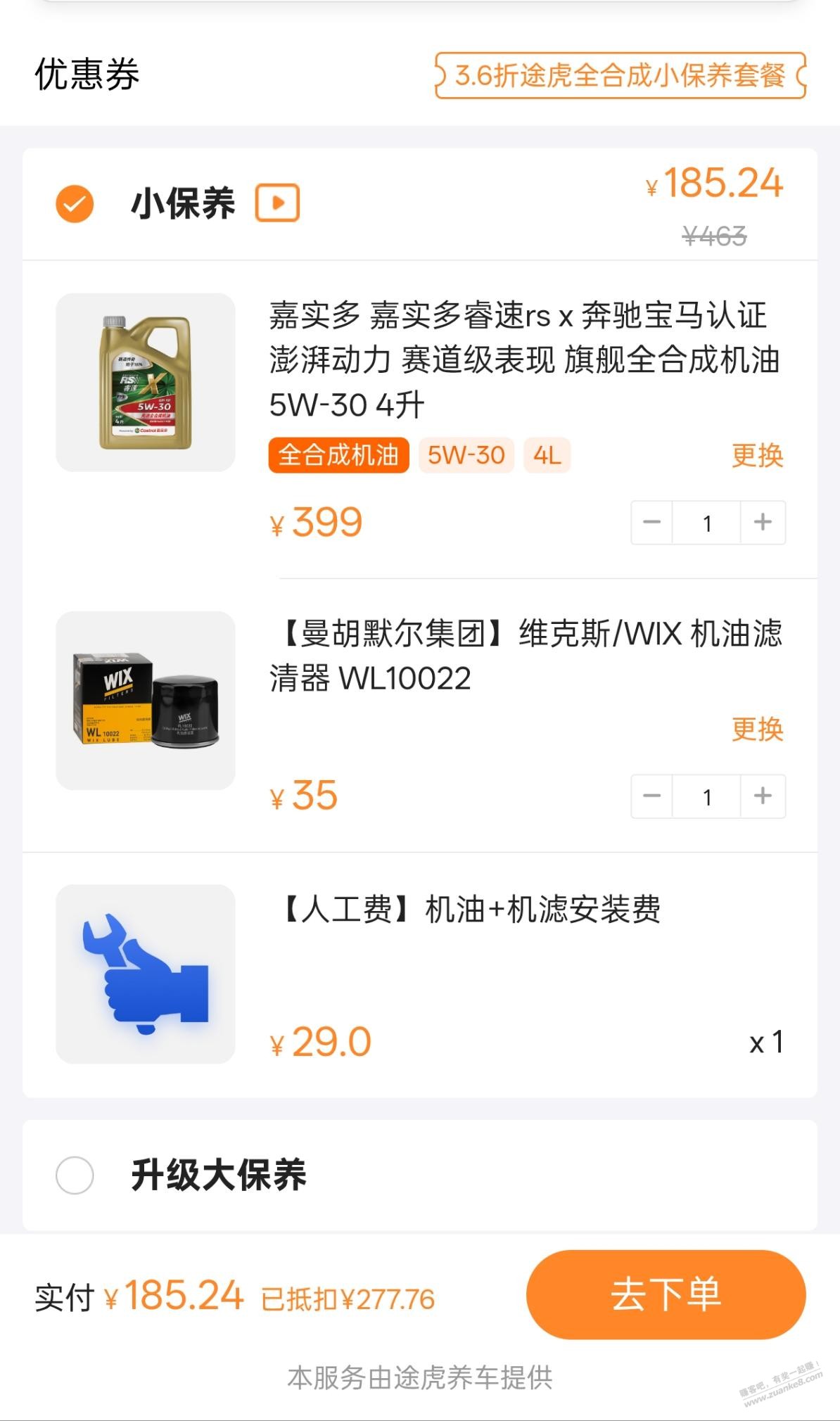The height and width of the screenshot is (1421, 840).
Task: Increase engine oil quantity with plus
Action: click(763, 521)
